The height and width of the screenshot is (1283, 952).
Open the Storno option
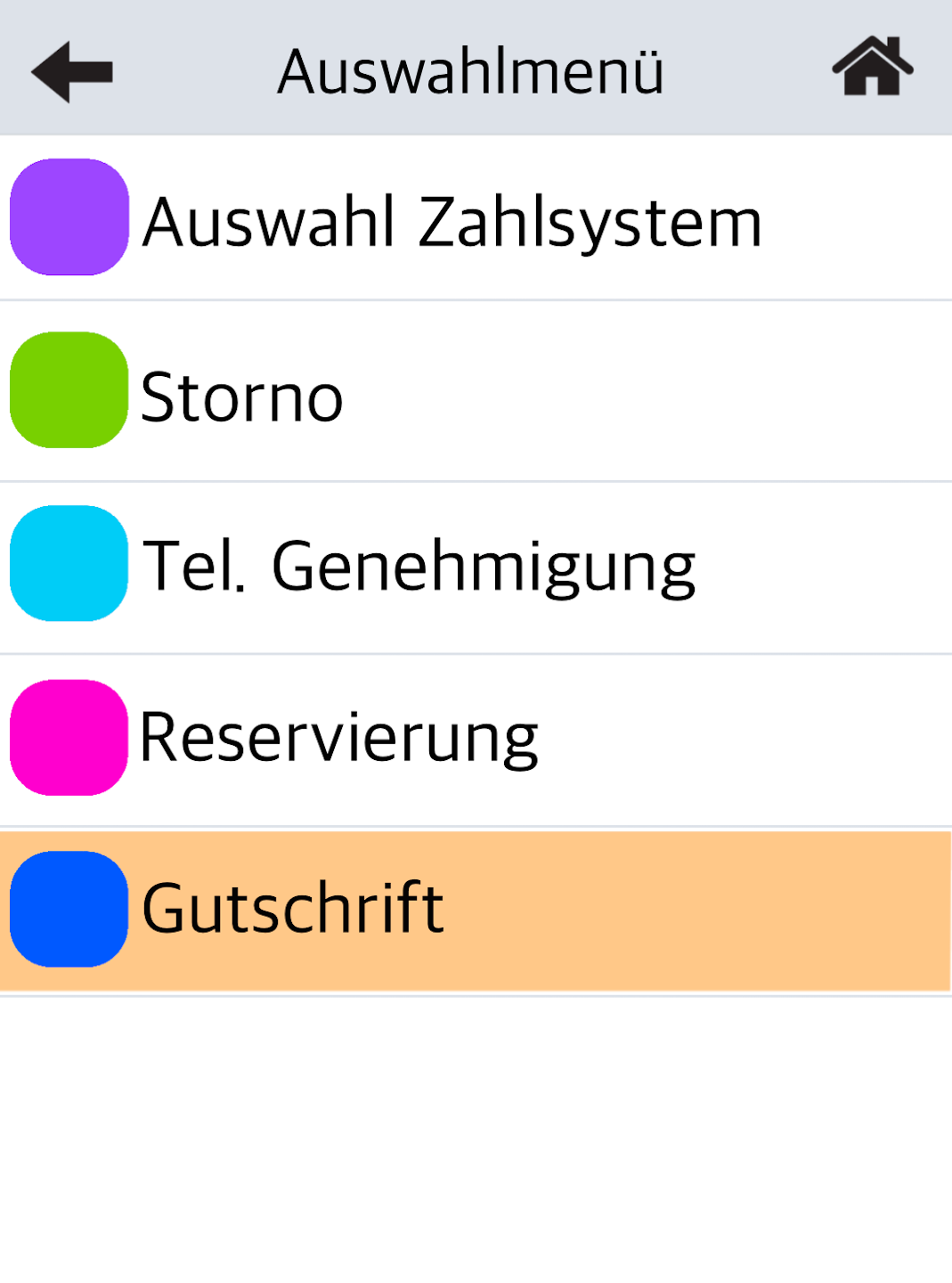241,396
